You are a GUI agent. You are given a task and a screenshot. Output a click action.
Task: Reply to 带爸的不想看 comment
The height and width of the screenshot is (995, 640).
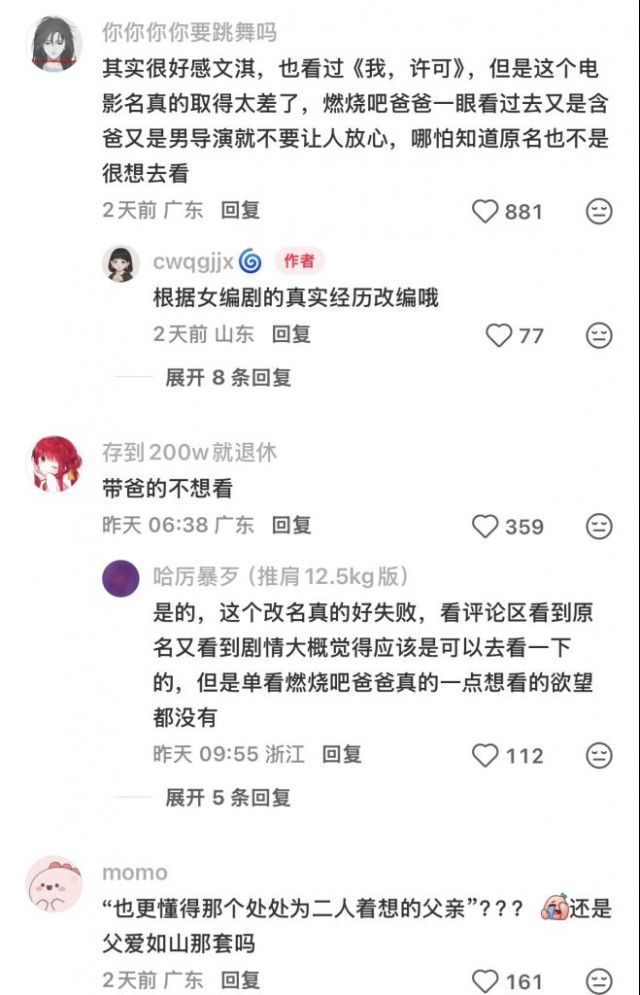[291, 525]
